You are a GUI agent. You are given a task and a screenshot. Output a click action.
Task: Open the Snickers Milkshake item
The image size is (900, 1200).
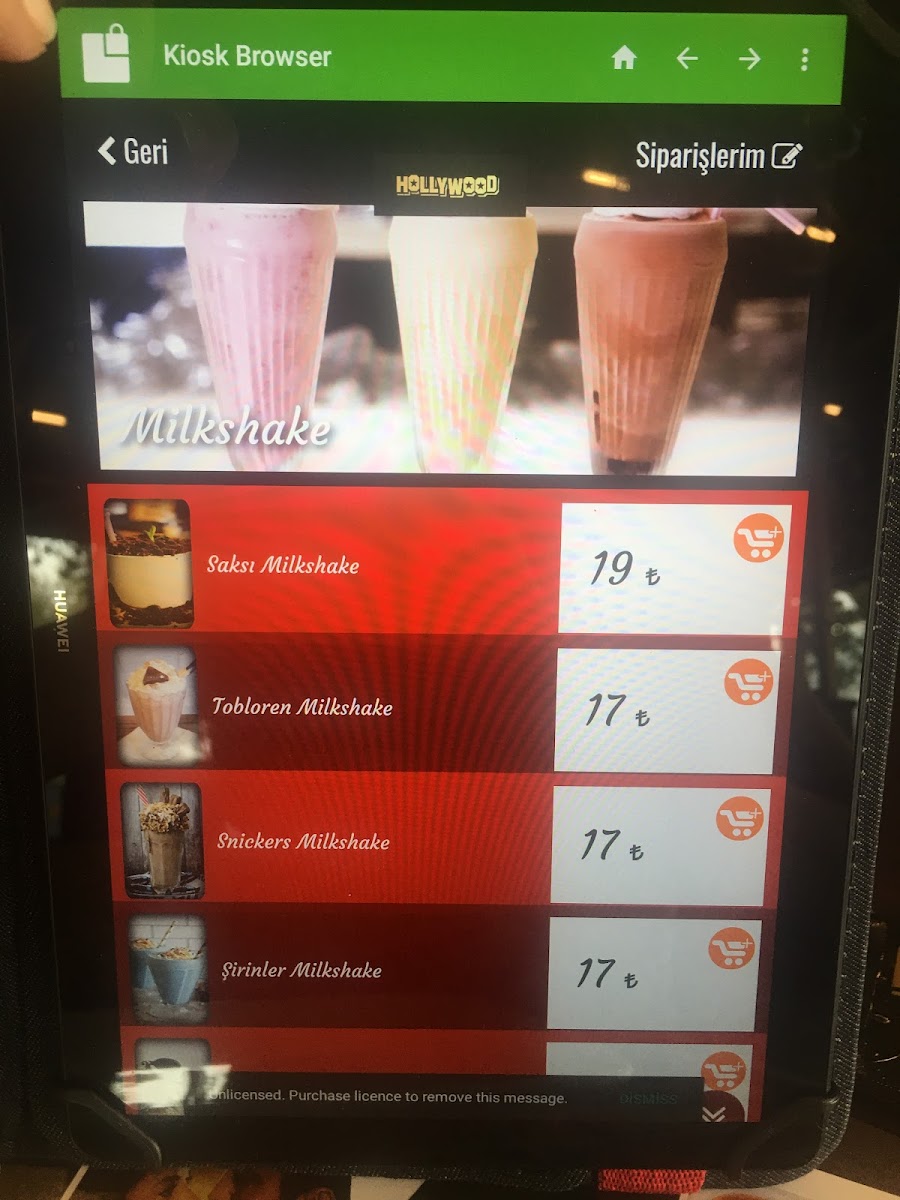(303, 841)
